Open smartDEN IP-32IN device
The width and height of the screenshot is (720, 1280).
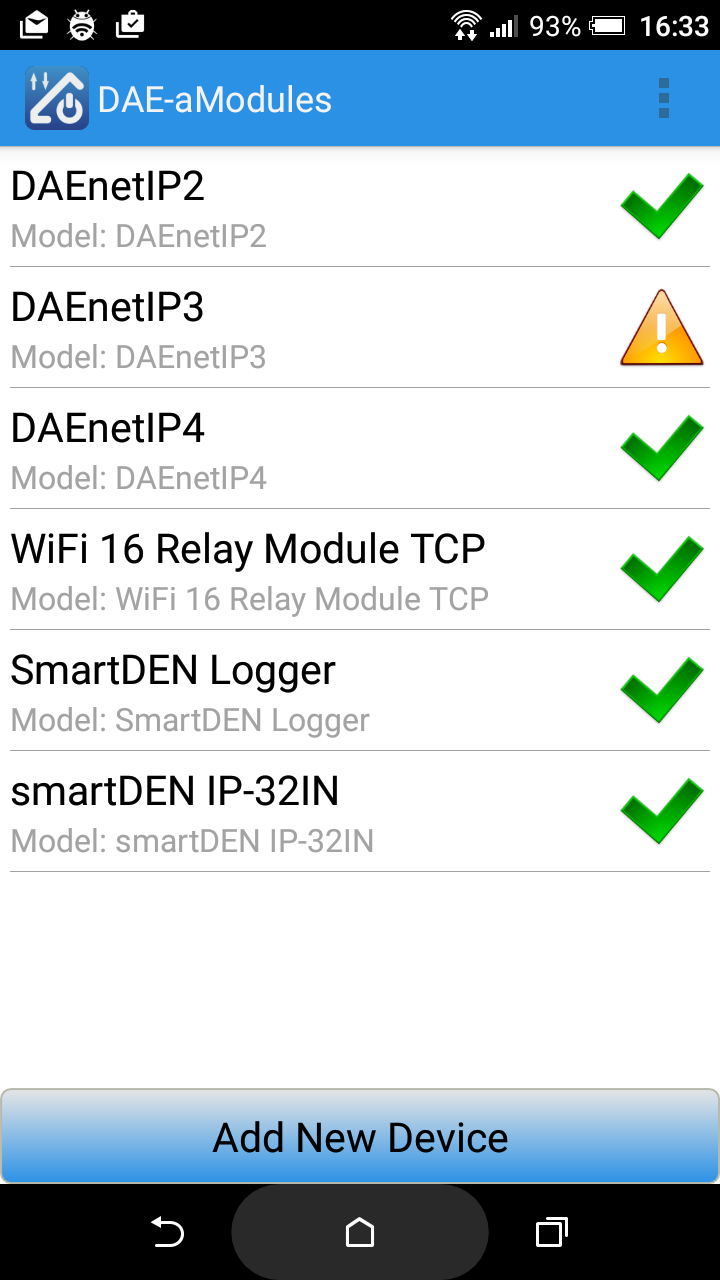click(300, 812)
